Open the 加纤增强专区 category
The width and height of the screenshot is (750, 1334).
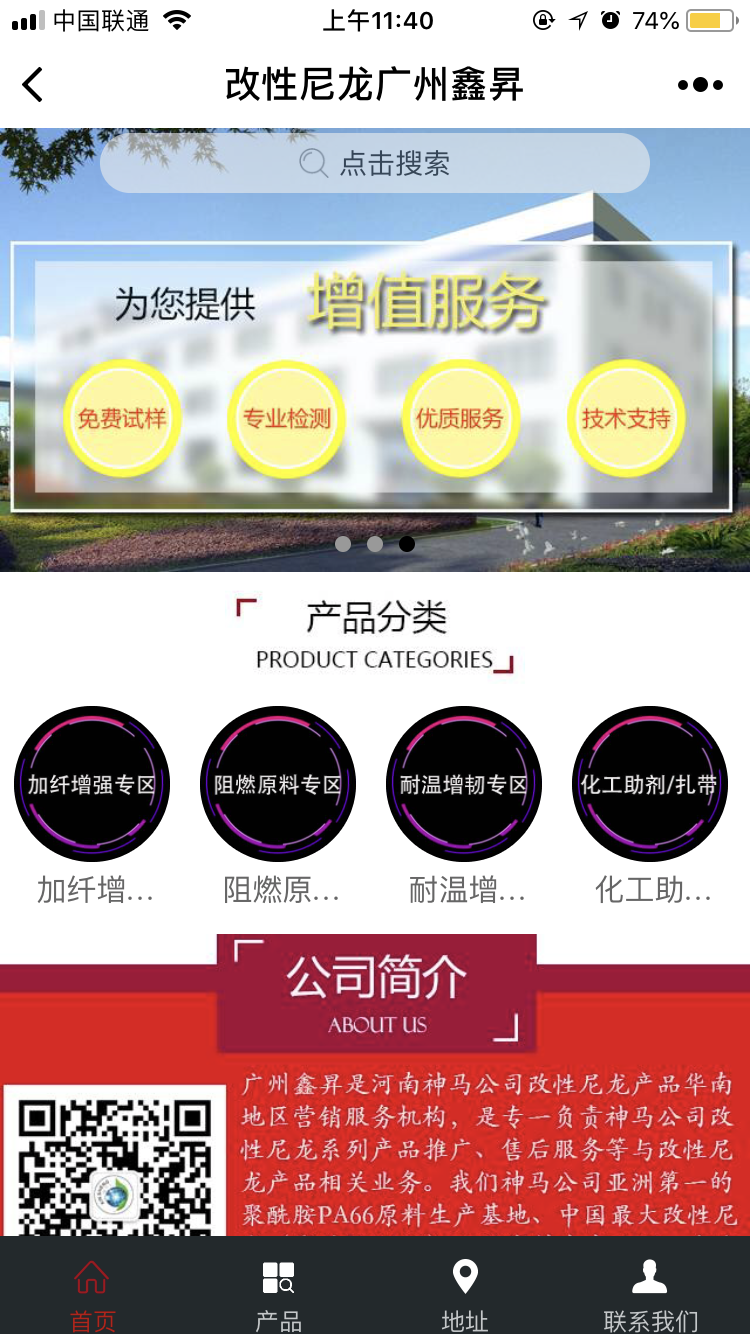[x=92, y=785]
